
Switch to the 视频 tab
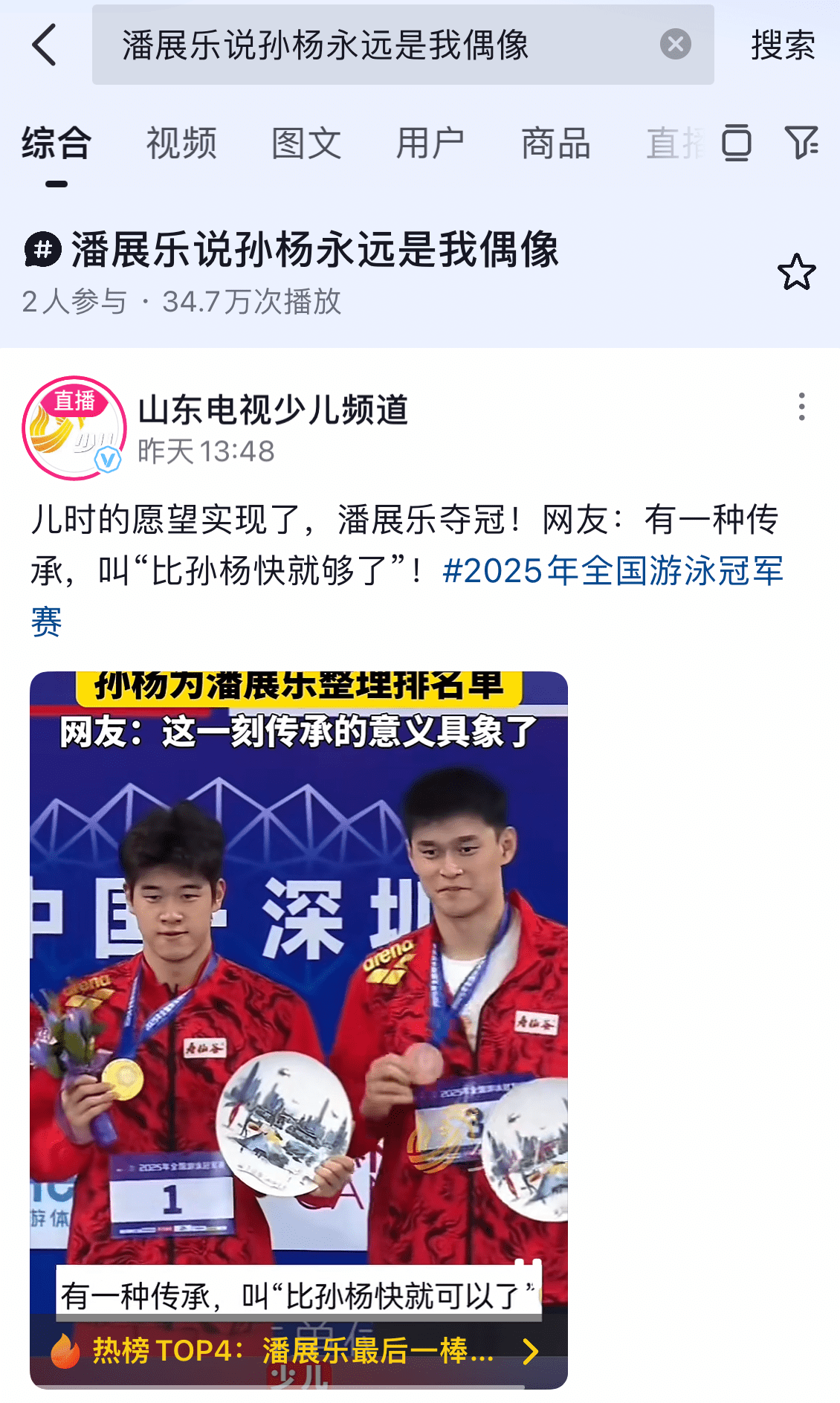point(181,143)
